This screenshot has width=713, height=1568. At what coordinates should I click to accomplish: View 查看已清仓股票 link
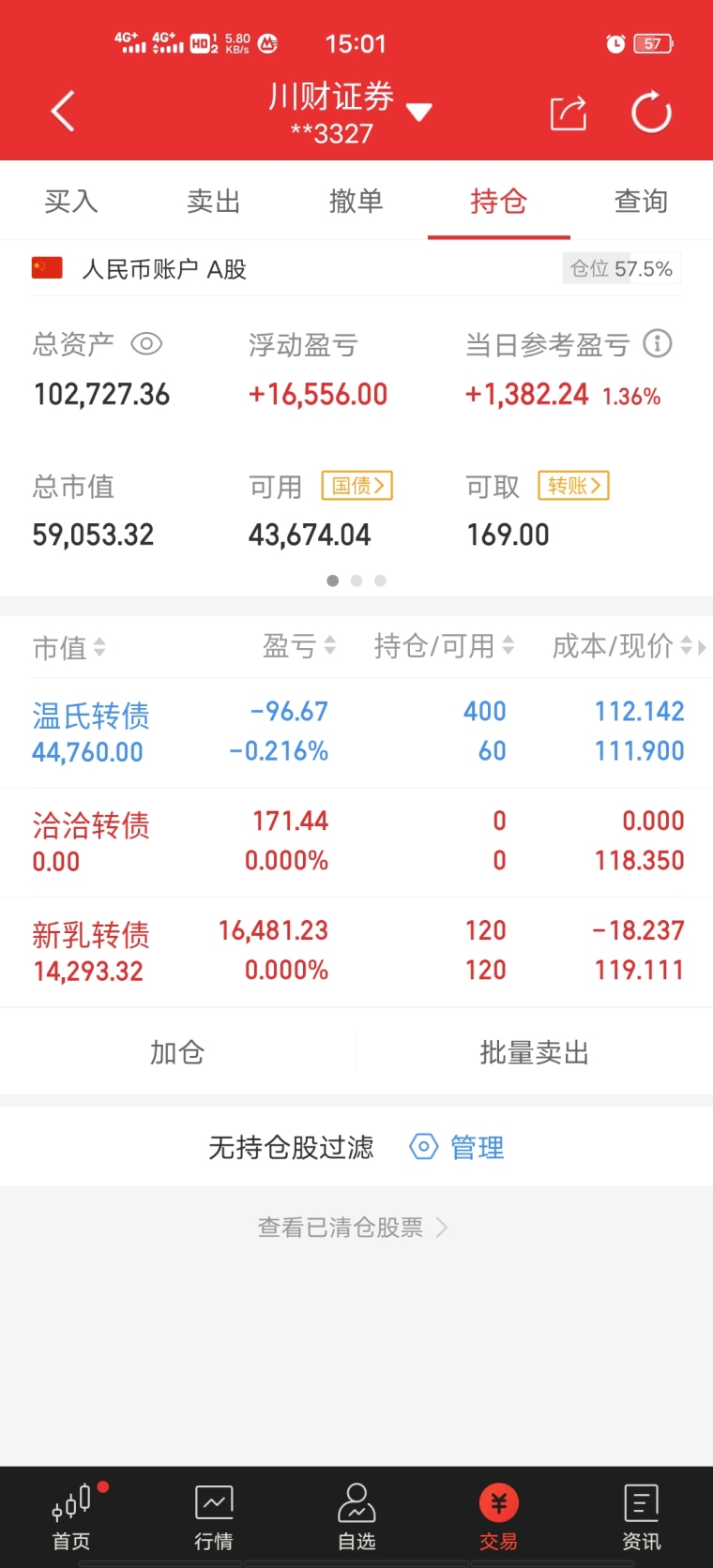click(x=353, y=1228)
